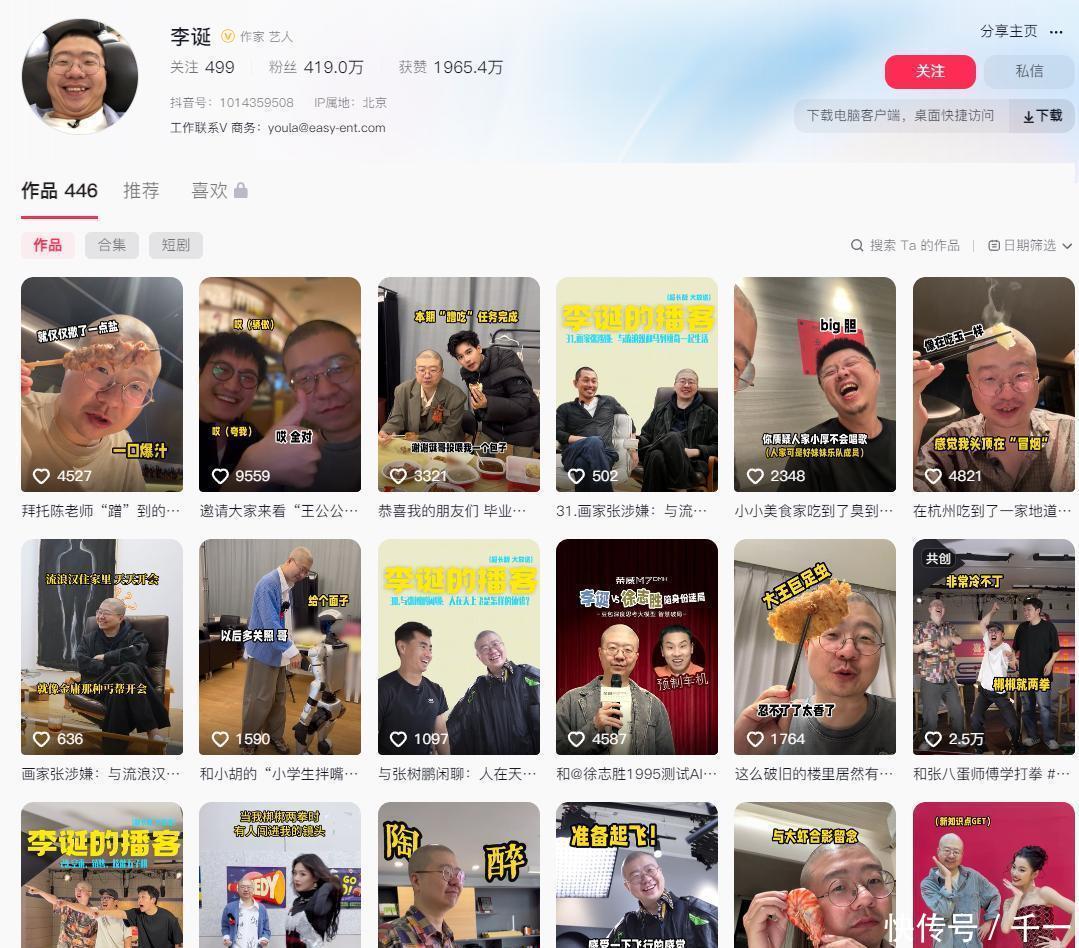1079x948 pixels.
Task: Open the 'big 胆' video with 2348 likes
Action: click(x=815, y=384)
